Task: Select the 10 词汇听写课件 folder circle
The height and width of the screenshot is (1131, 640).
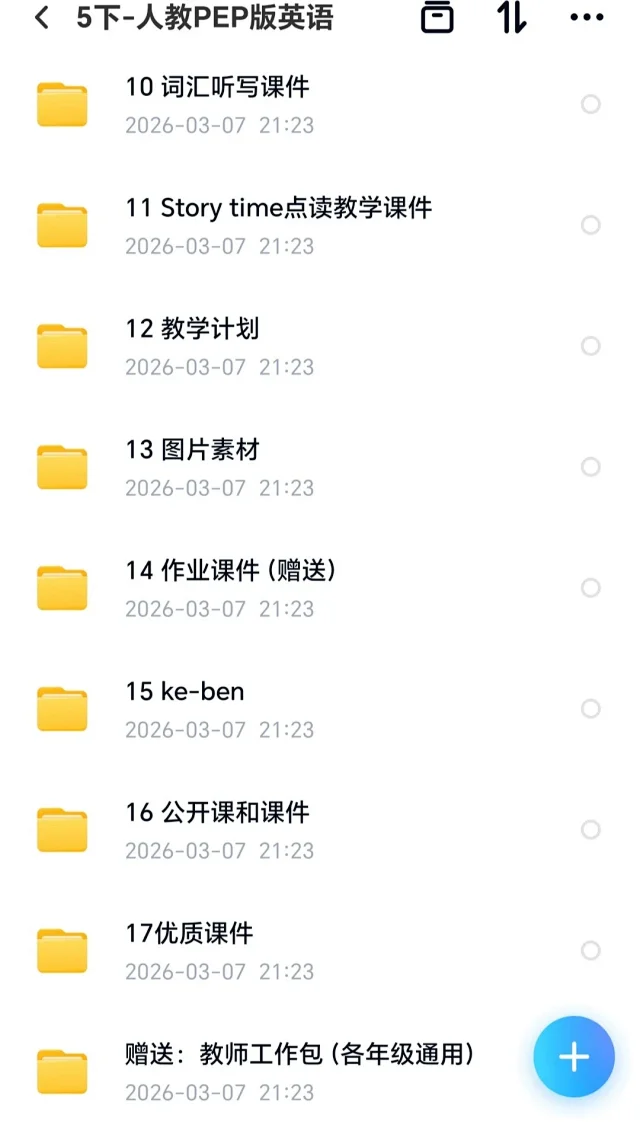Action: (x=591, y=104)
